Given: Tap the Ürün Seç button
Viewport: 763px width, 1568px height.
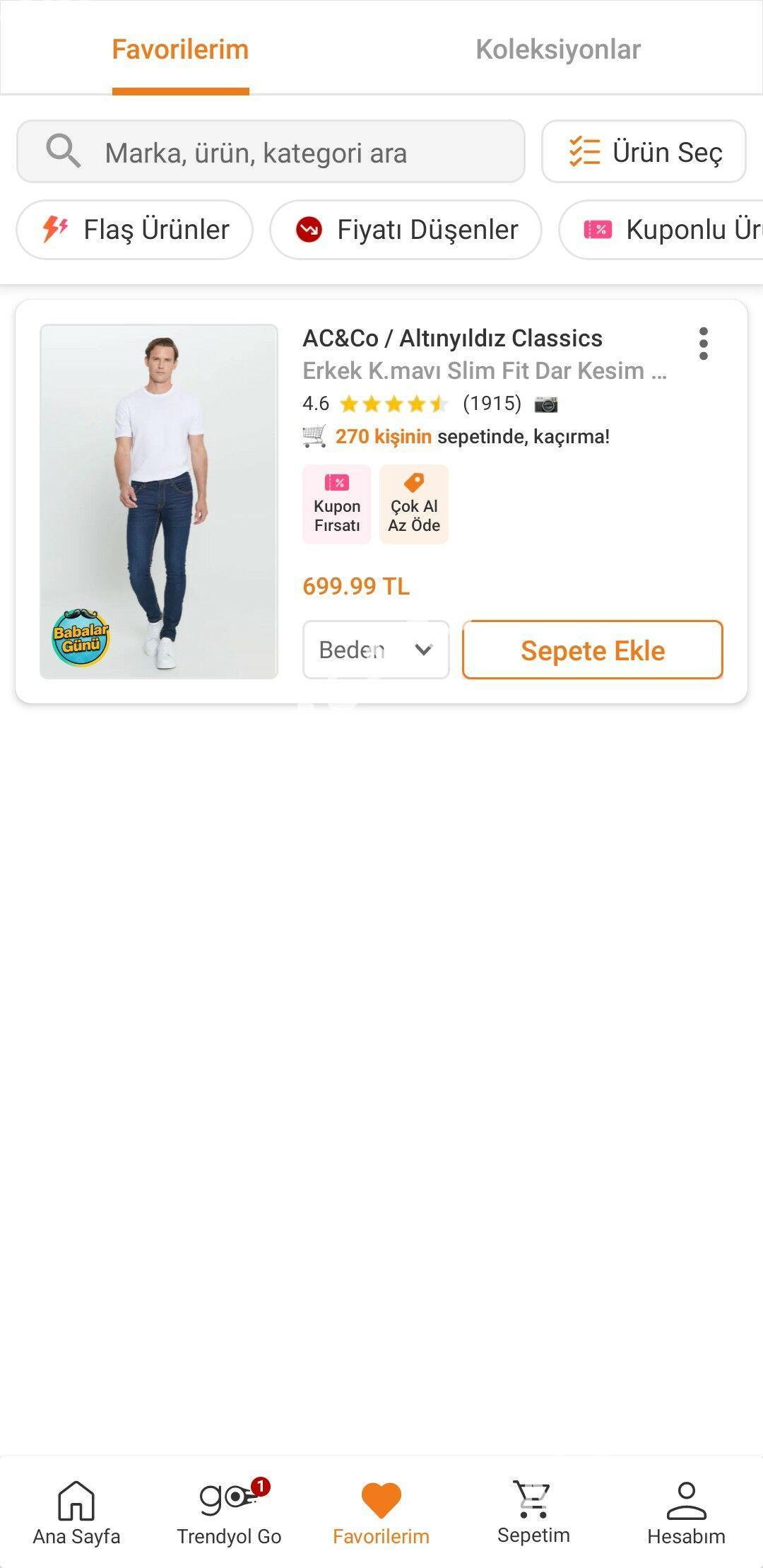Looking at the screenshot, I should [x=644, y=151].
